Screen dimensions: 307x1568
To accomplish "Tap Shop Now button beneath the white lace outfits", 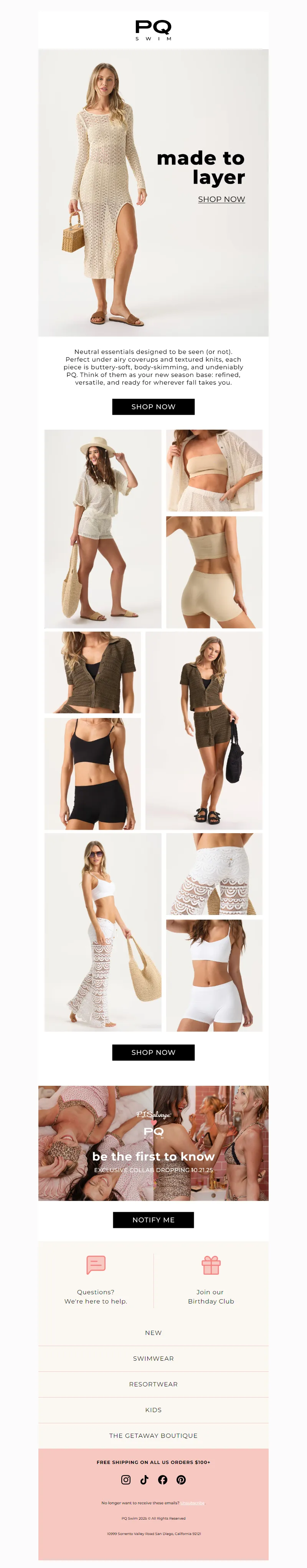I will point(153,1052).
